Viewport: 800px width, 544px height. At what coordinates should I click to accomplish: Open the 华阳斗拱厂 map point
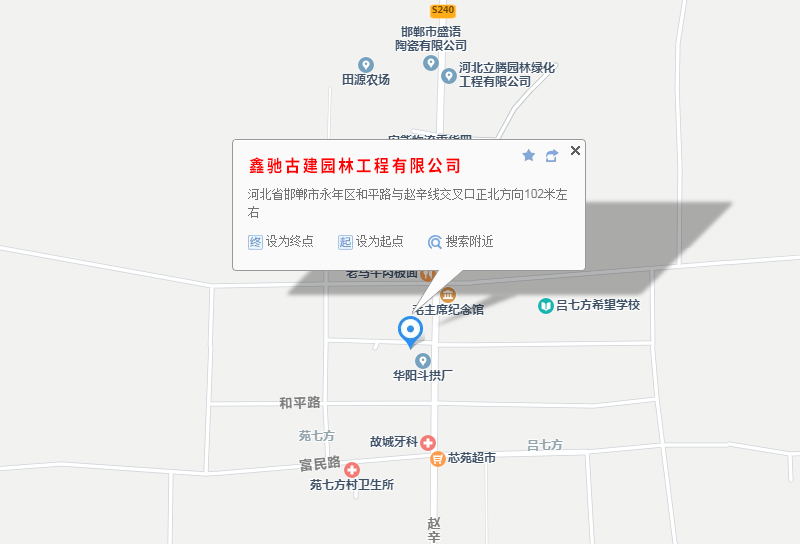(422, 361)
